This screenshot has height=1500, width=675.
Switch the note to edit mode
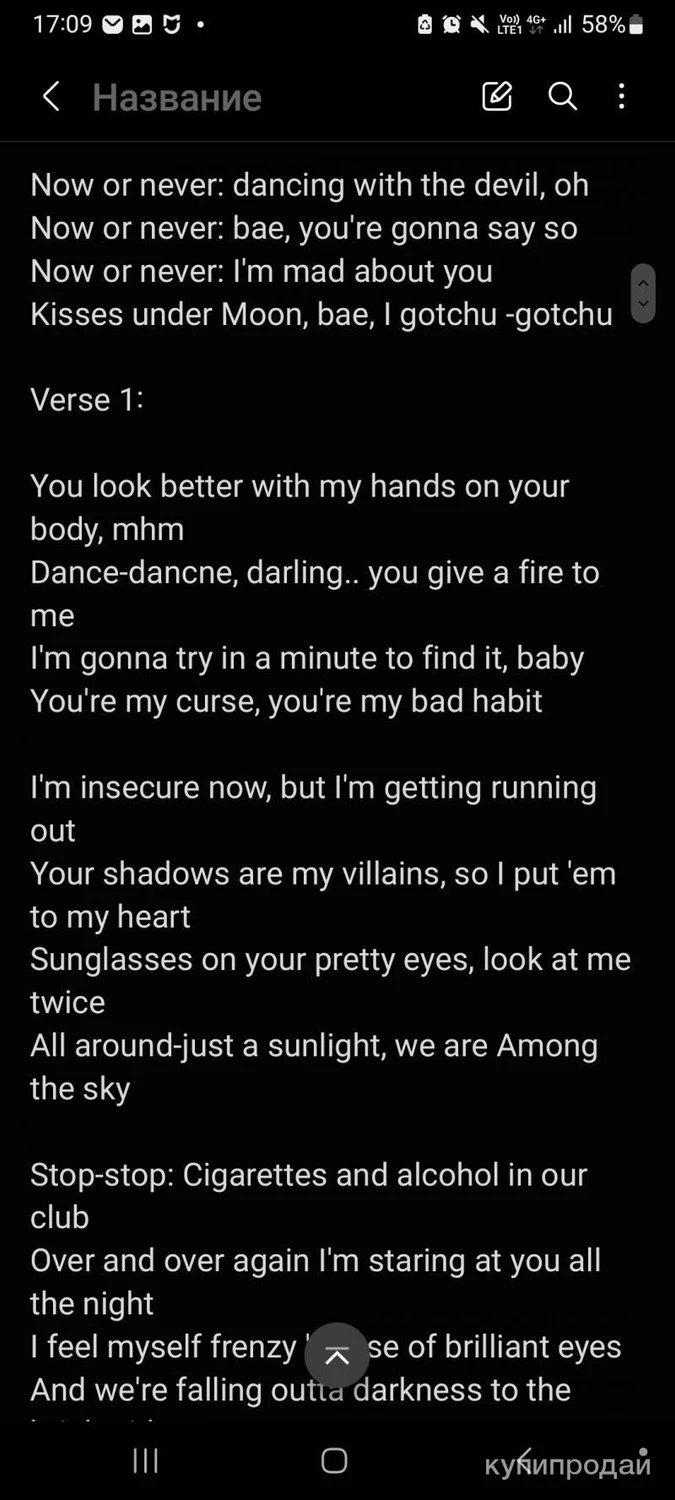coord(497,96)
